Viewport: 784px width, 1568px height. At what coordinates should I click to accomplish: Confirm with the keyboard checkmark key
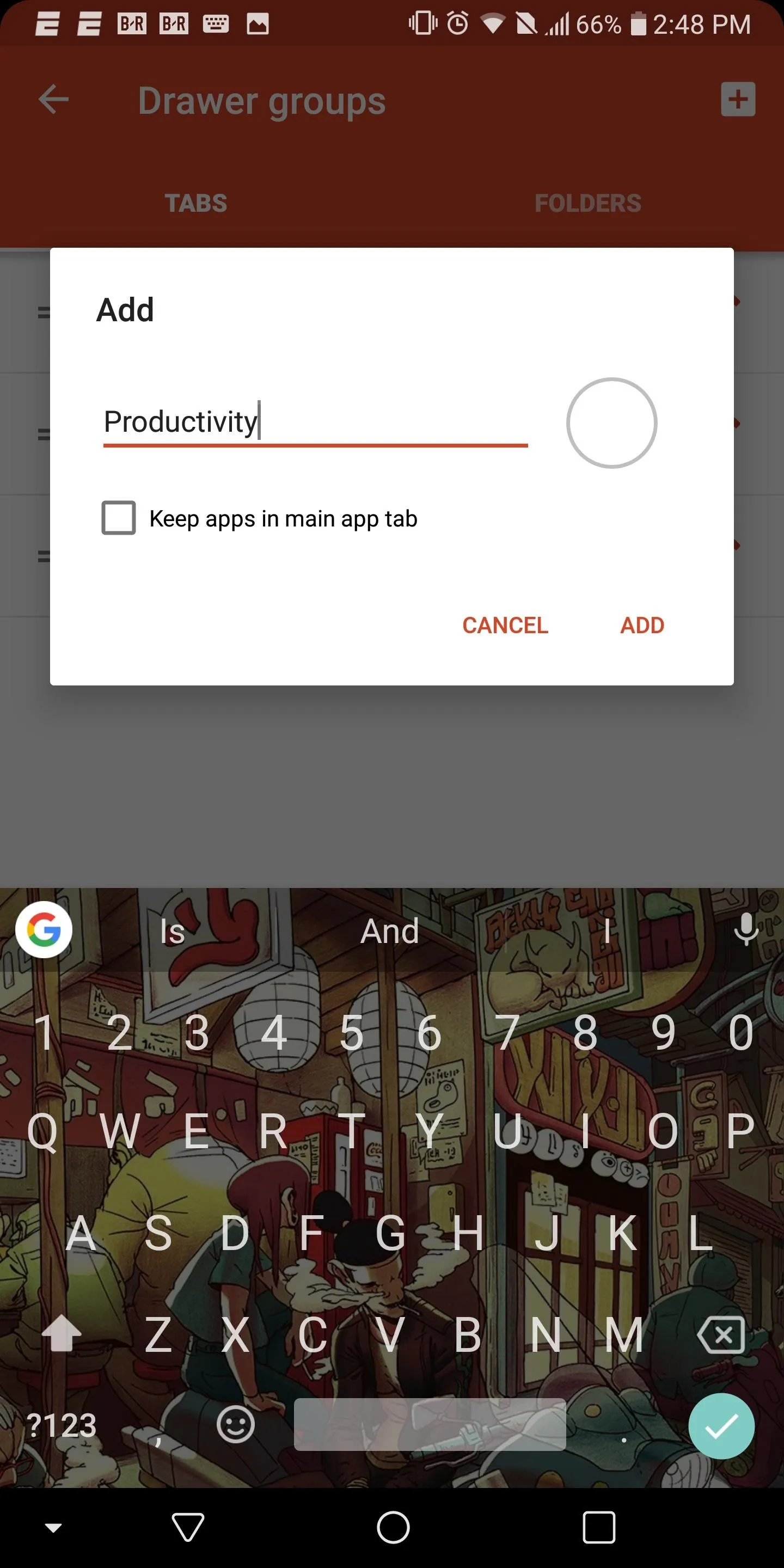point(721,1425)
